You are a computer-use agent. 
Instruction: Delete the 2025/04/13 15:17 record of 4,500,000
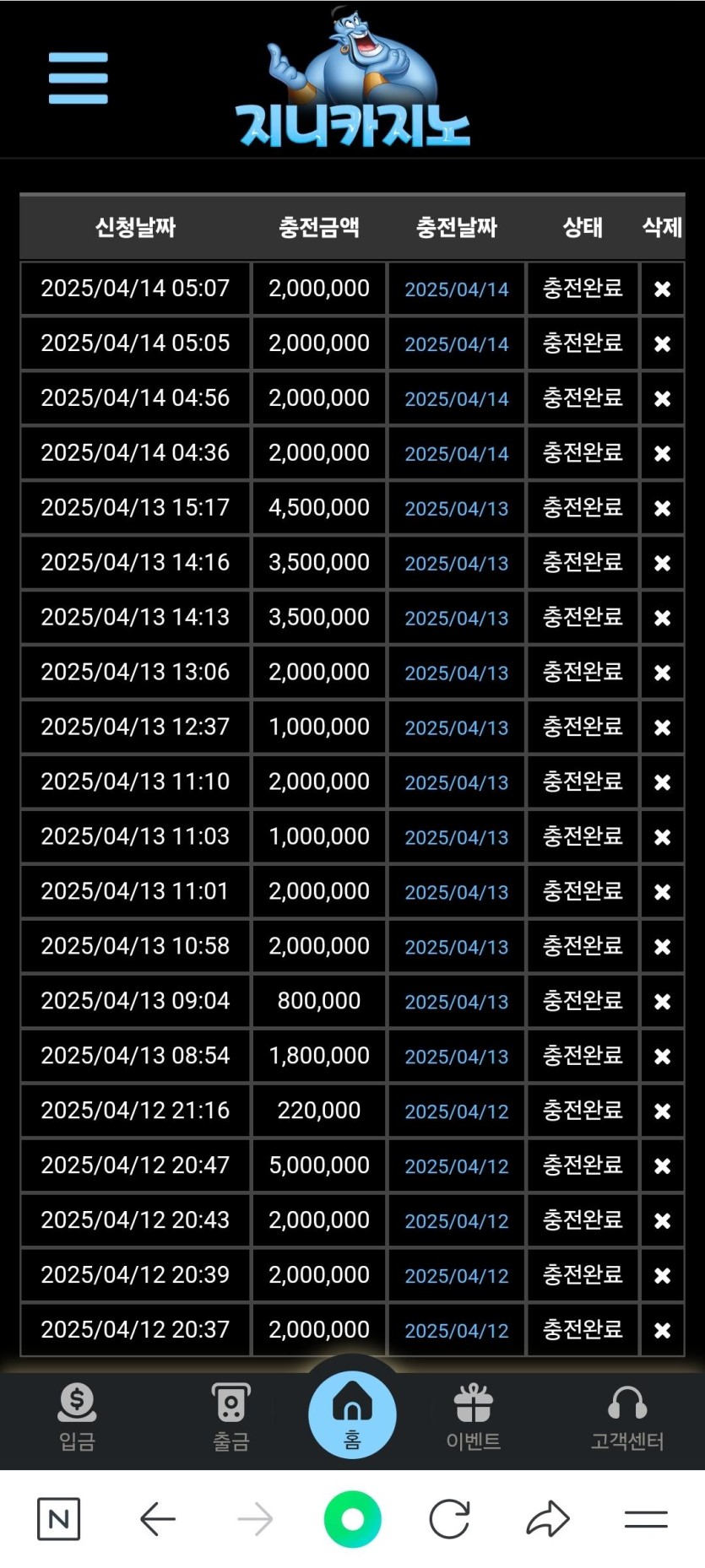click(662, 508)
